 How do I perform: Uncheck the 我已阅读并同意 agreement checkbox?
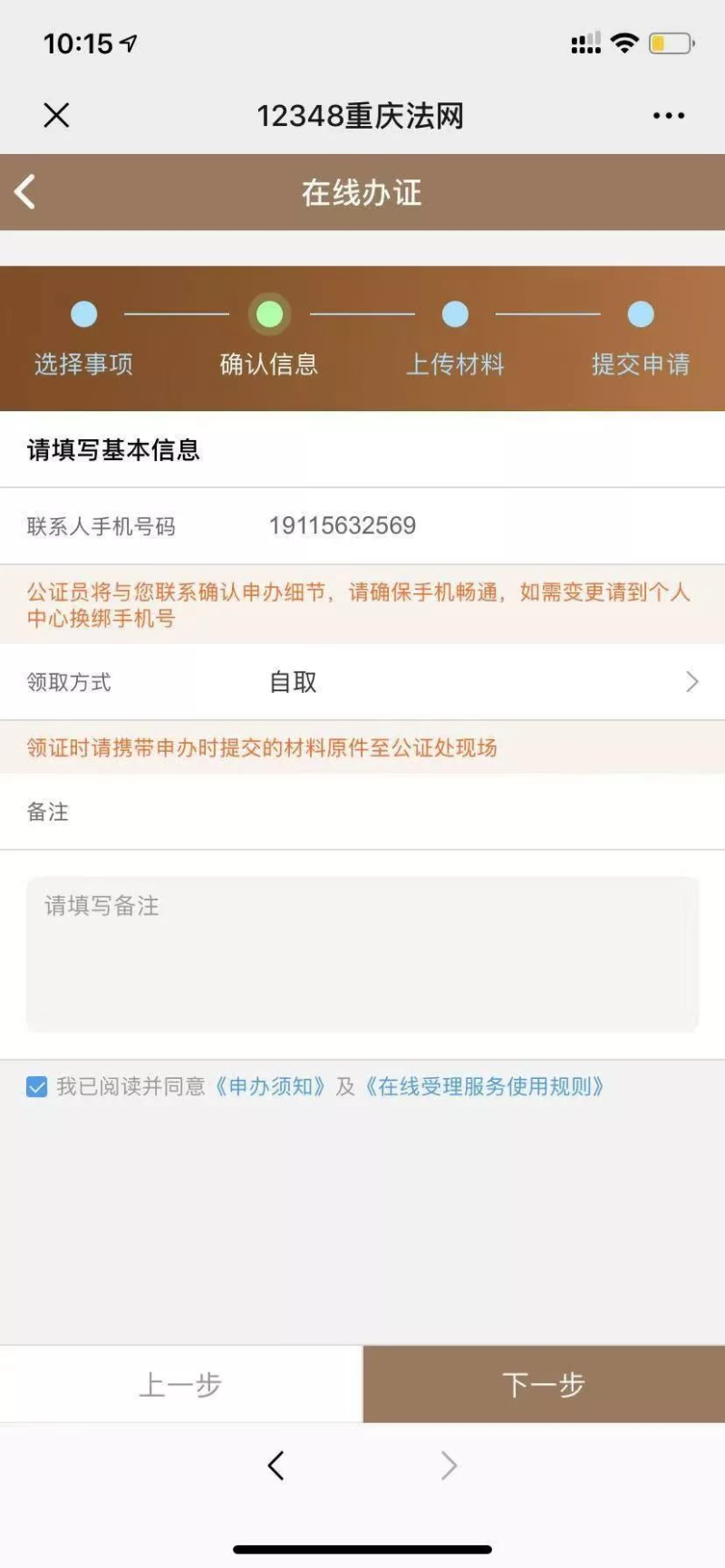pyautogui.click(x=37, y=1086)
